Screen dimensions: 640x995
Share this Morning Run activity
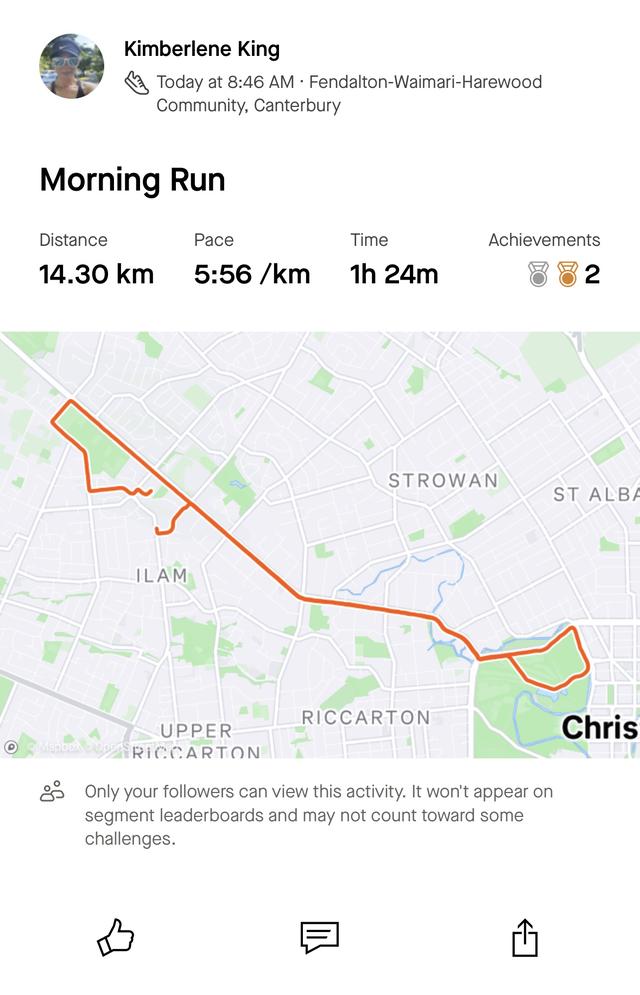tap(525, 938)
